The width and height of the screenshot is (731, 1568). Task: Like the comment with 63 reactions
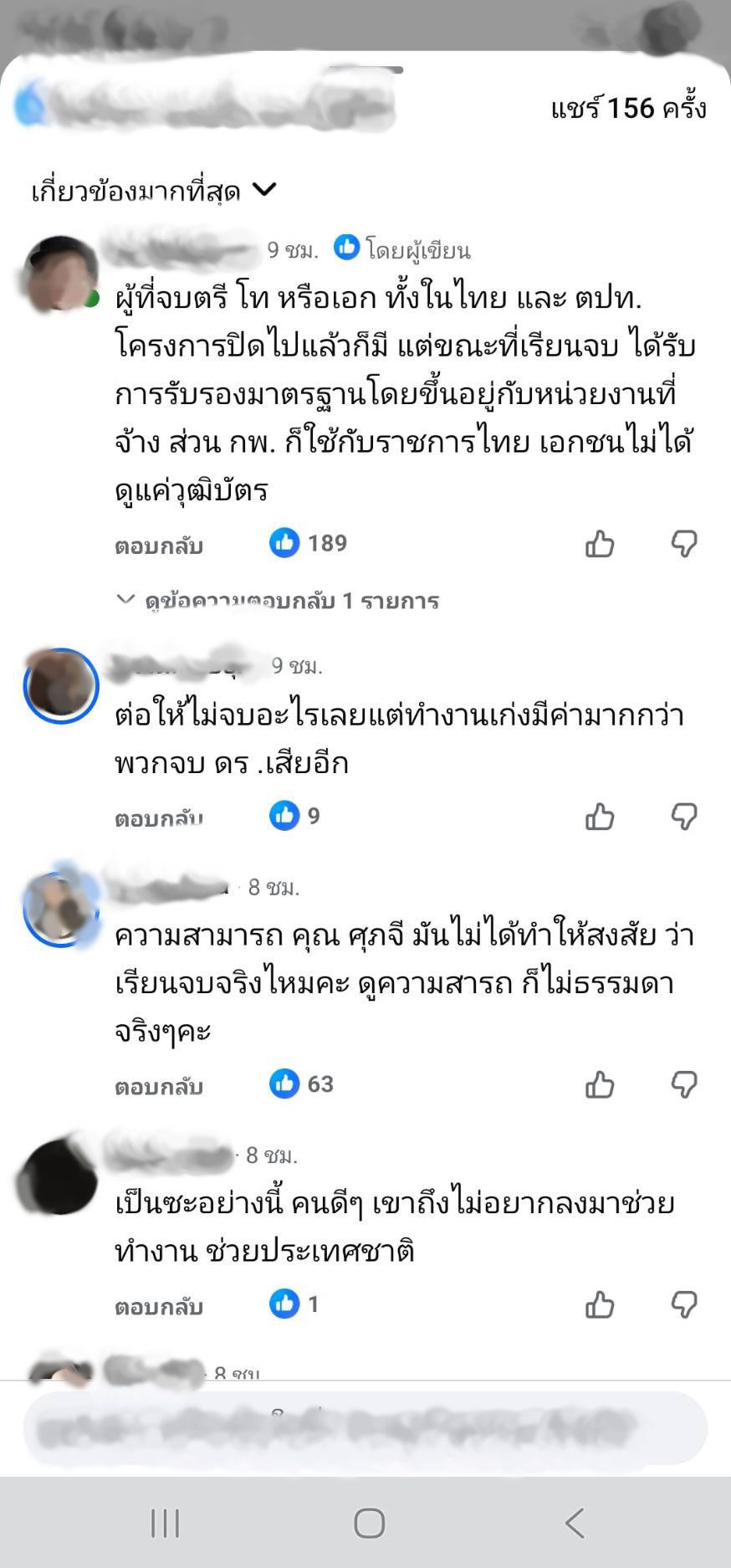[600, 1085]
